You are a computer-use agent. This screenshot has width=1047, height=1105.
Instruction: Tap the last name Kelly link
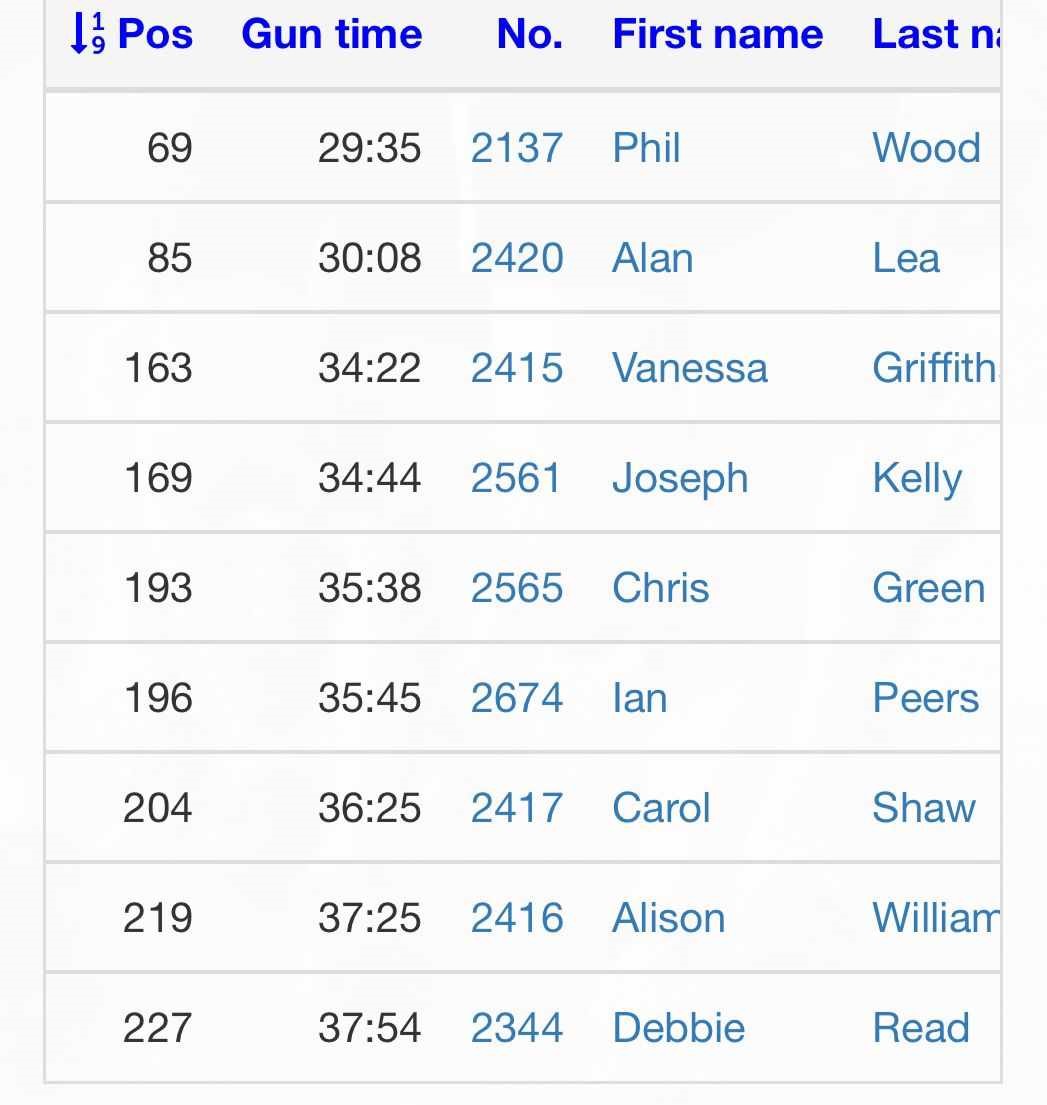click(x=917, y=479)
